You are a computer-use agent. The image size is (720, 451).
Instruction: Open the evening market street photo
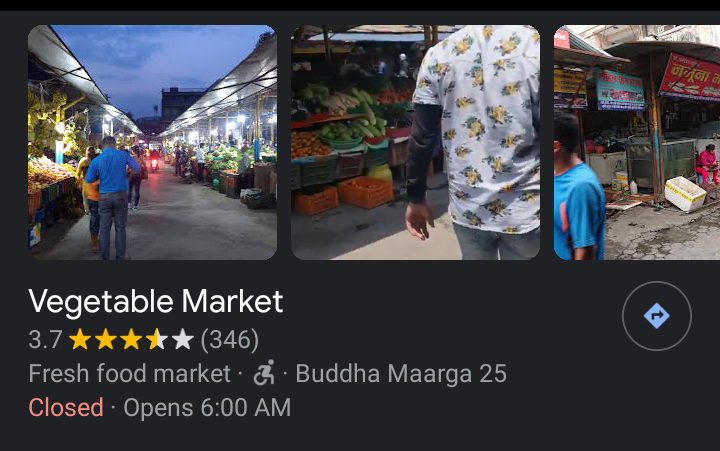[152, 142]
